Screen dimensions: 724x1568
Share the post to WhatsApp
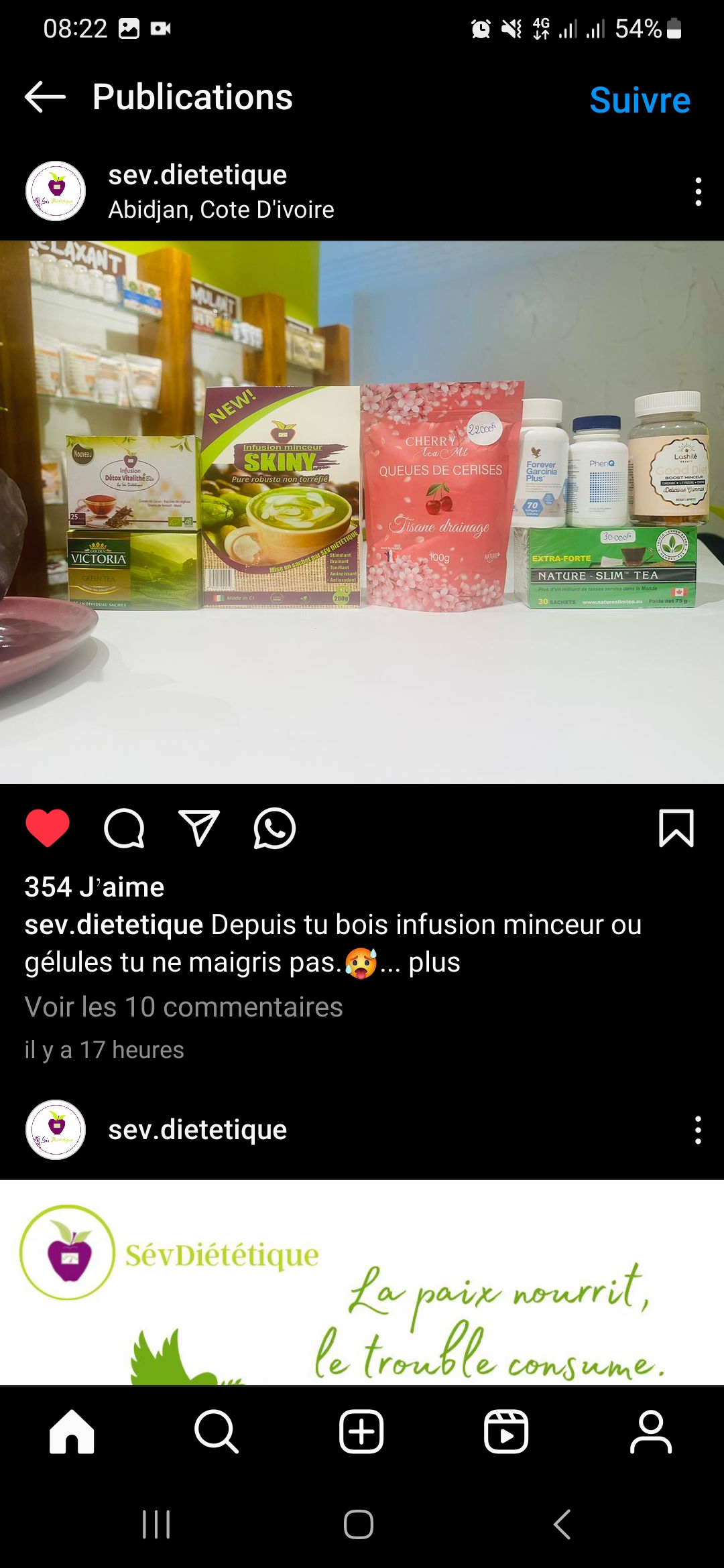[x=274, y=828]
